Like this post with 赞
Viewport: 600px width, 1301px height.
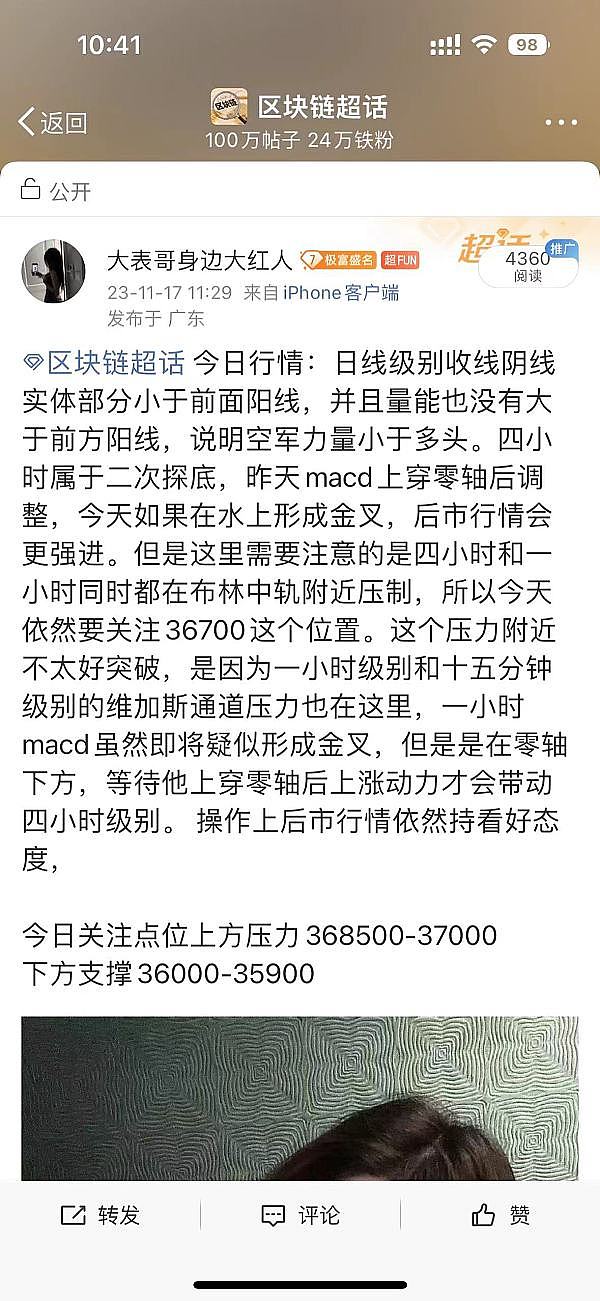500,1215
